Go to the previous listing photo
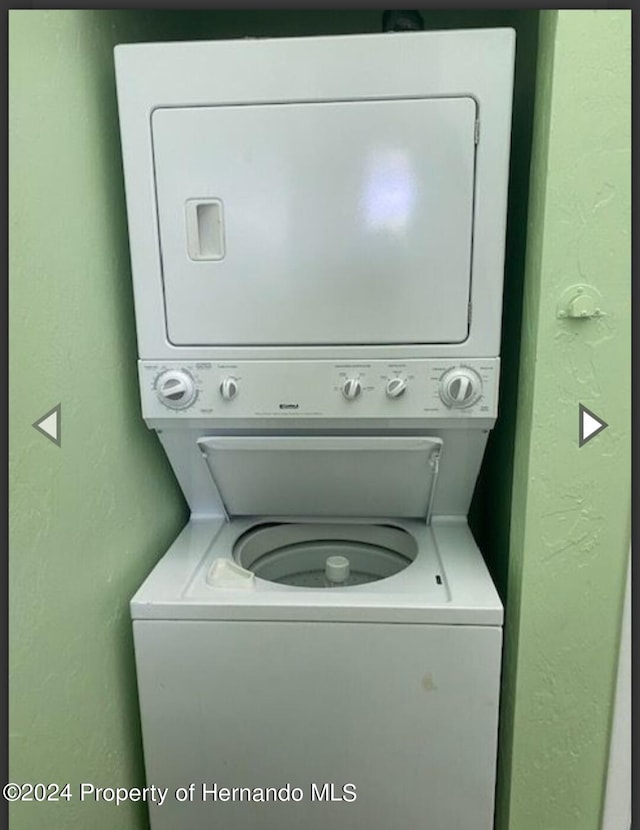 (47, 425)
